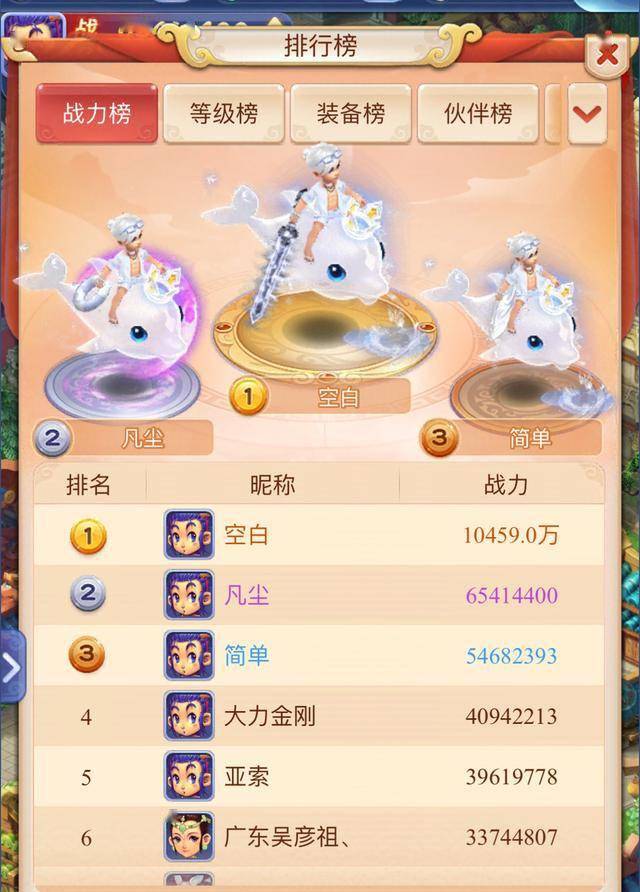View 大力金刚's ranking entry

[318, 716]
